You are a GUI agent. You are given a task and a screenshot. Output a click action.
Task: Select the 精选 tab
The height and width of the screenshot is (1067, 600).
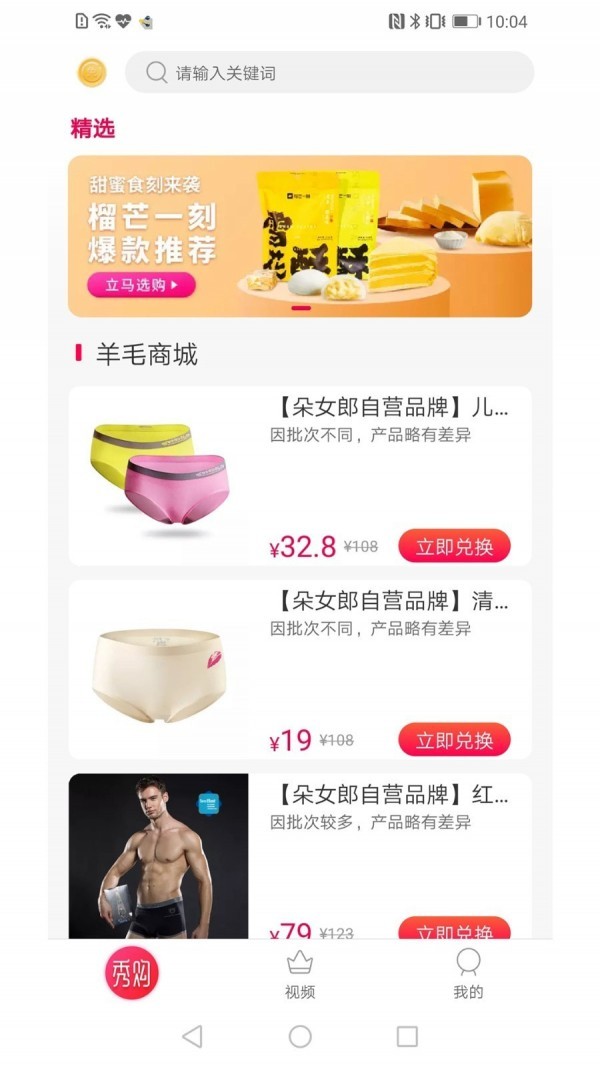[x=93, y=128]
